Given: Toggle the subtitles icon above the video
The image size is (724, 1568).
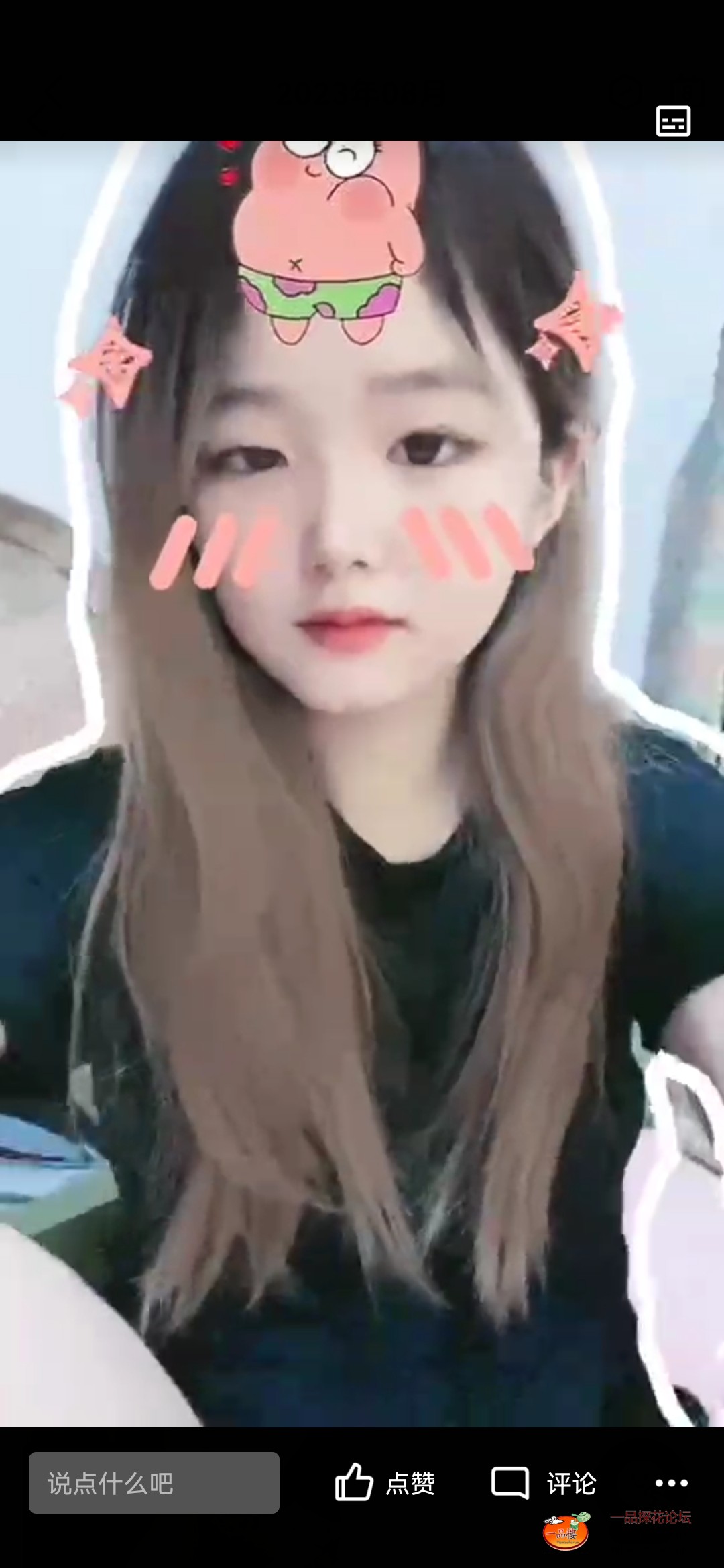Looking at the screenshot, I should pos(672,121).
